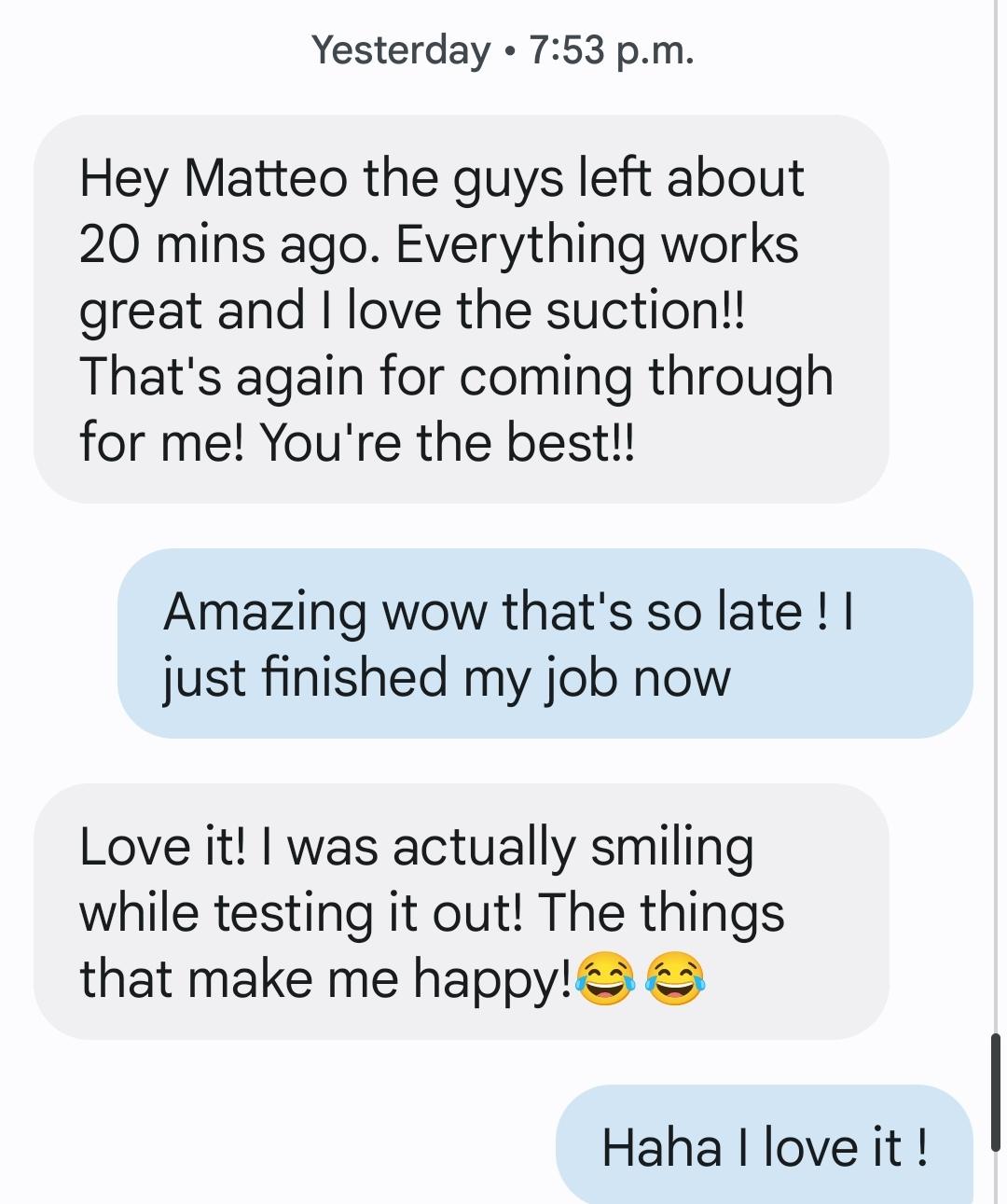Tap the 'Amazing wow that's so late' message

(545, 644)
